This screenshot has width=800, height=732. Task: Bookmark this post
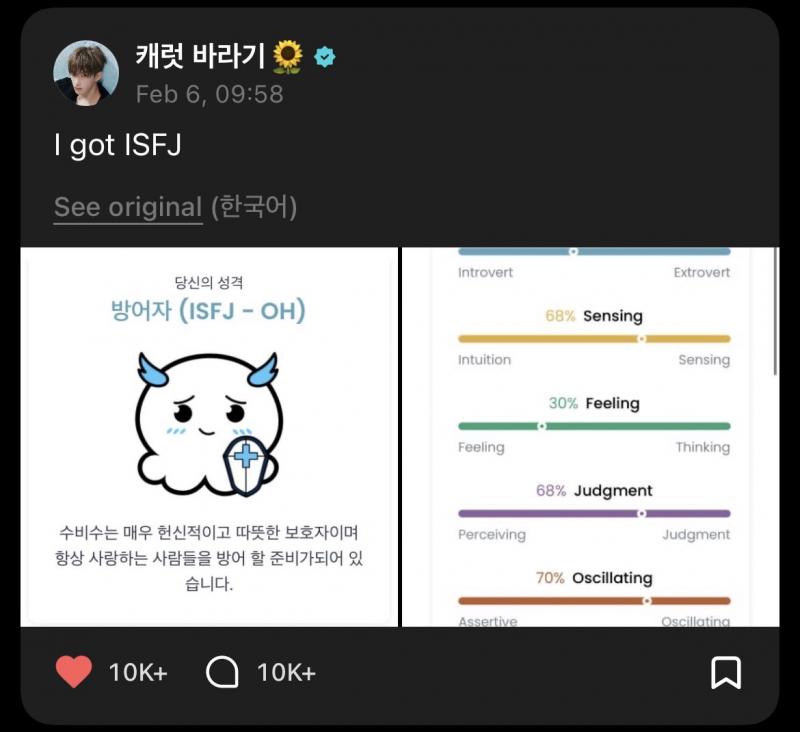(725, 672)
